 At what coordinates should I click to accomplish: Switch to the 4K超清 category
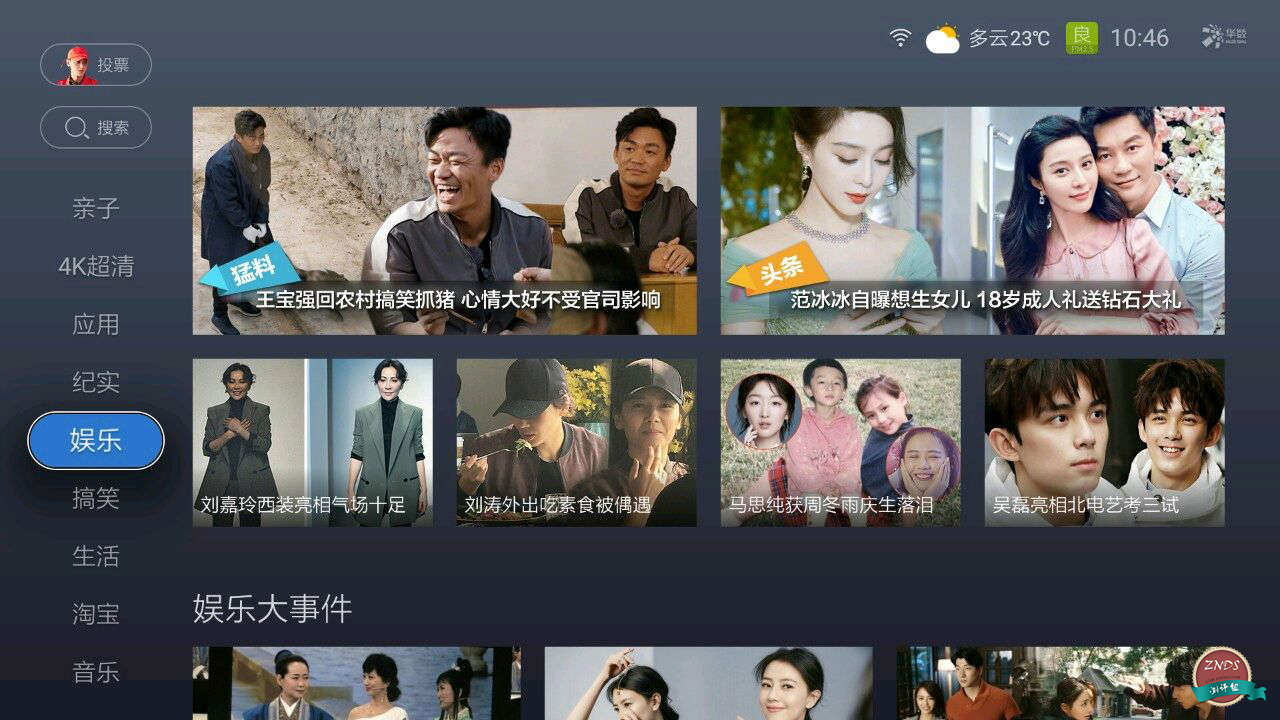pos(96,266)
